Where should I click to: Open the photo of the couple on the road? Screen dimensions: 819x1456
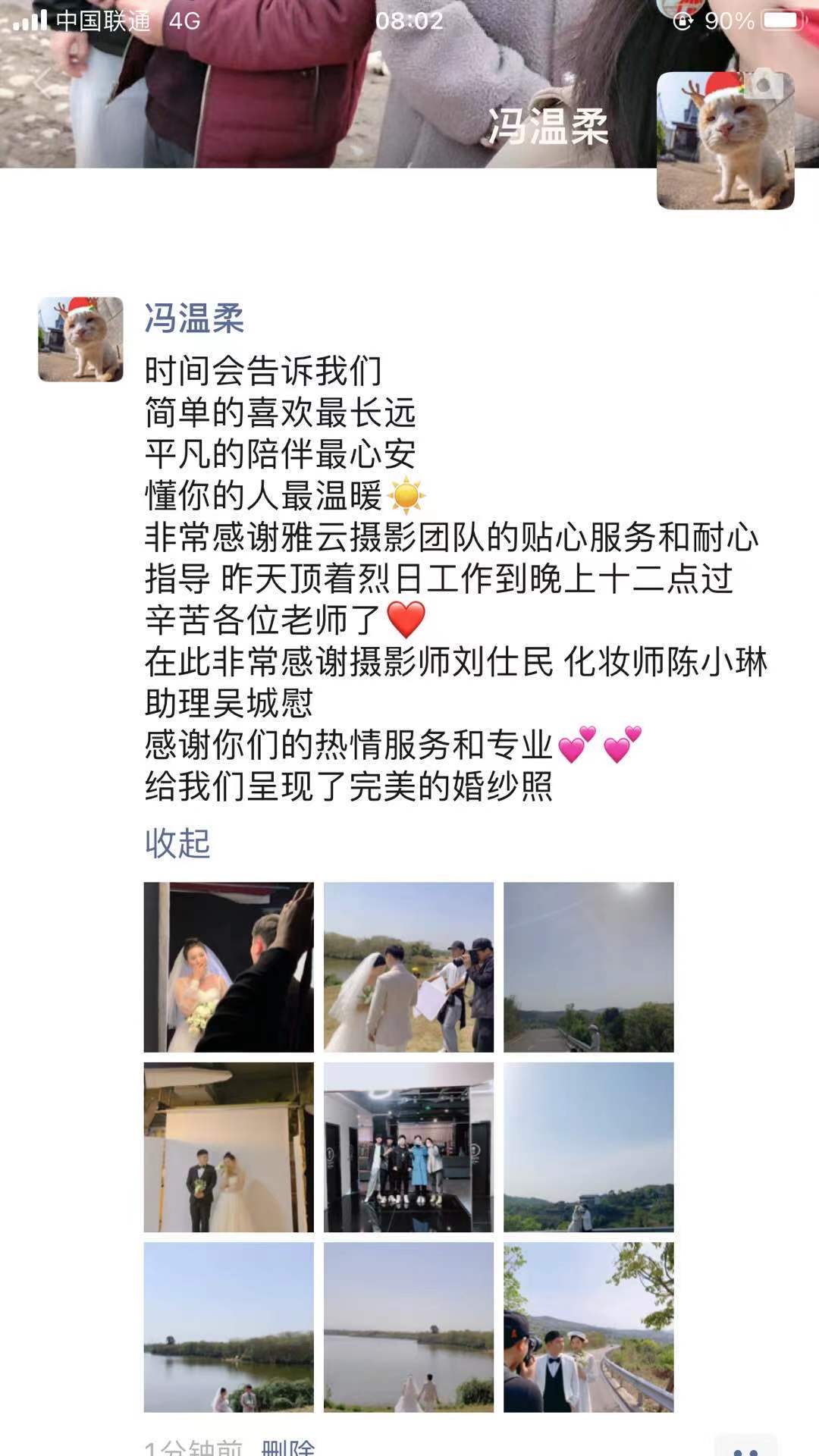(588, 1327)
